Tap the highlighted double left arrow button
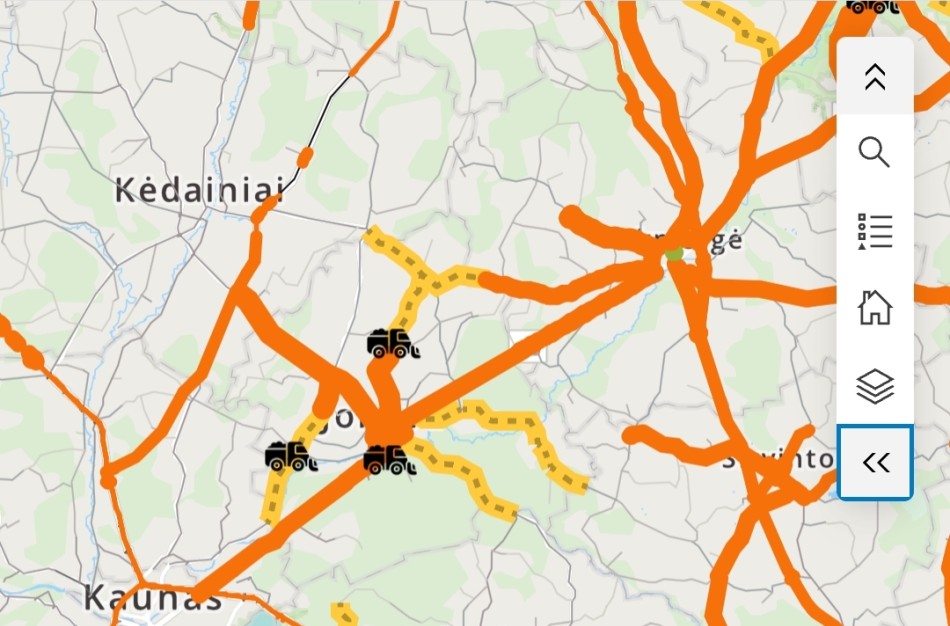The height and width of the screenshot is (626, 950). [875, 462]
